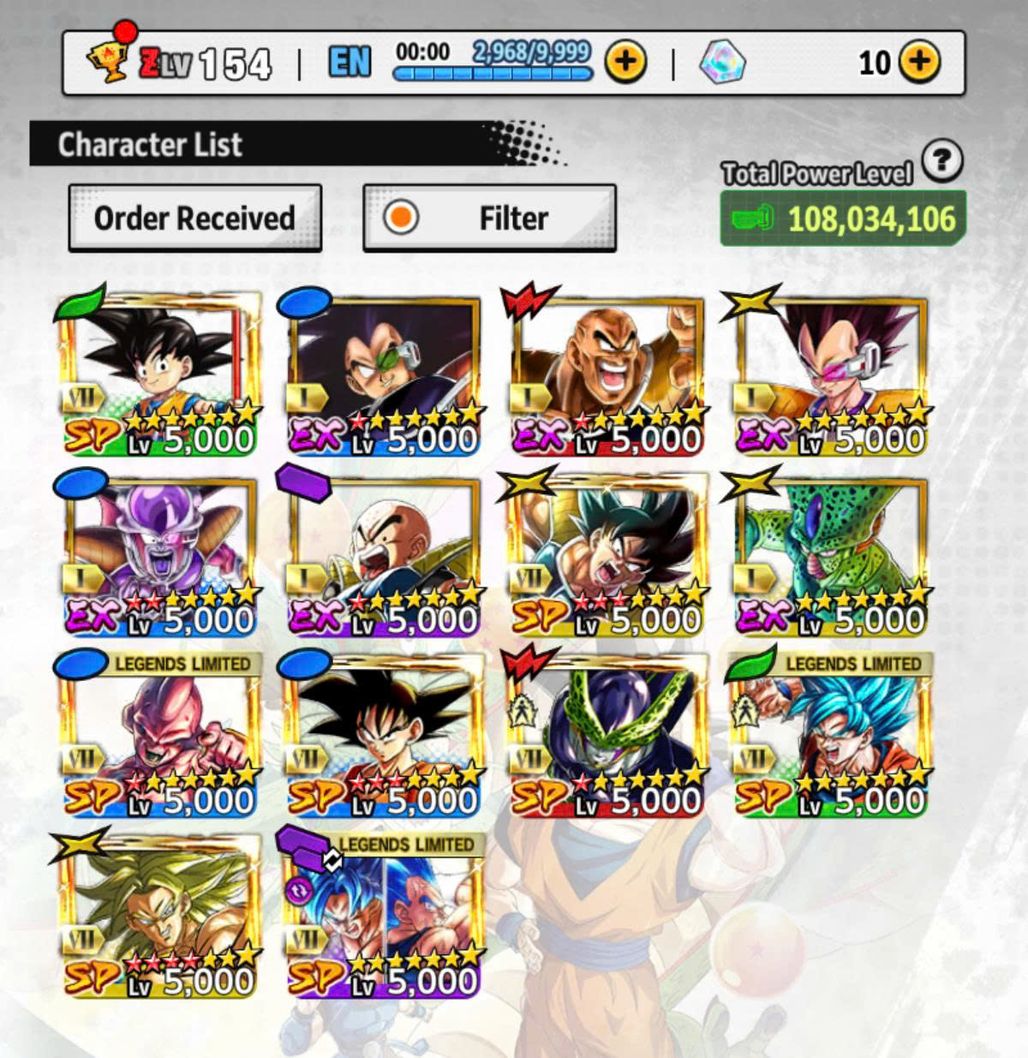The height and width of the screenshot is (1058, 1028).
Task: Open the Total Power Level help icon
Action: point(942,160)
